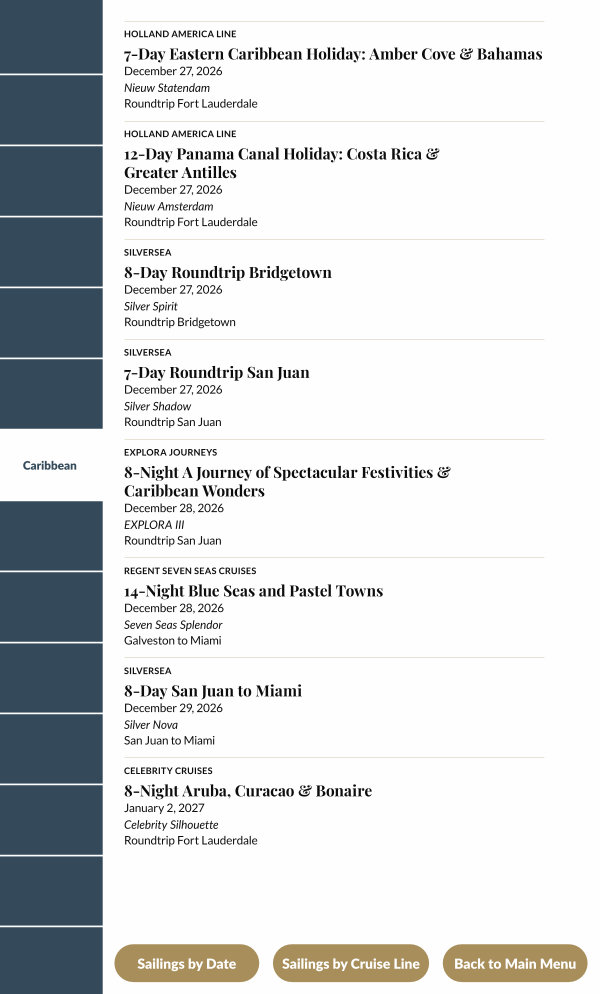View 7-Day Roundtrip San Juan sailing

pyautogui.click(x=217, y=372)
